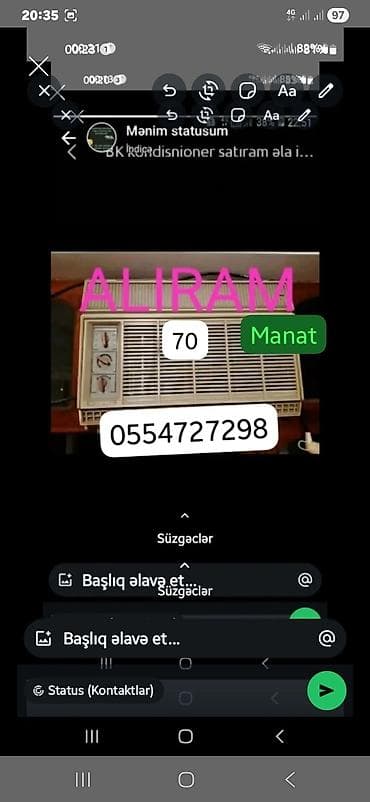Open the crop and rotate tool

[208, 91]
